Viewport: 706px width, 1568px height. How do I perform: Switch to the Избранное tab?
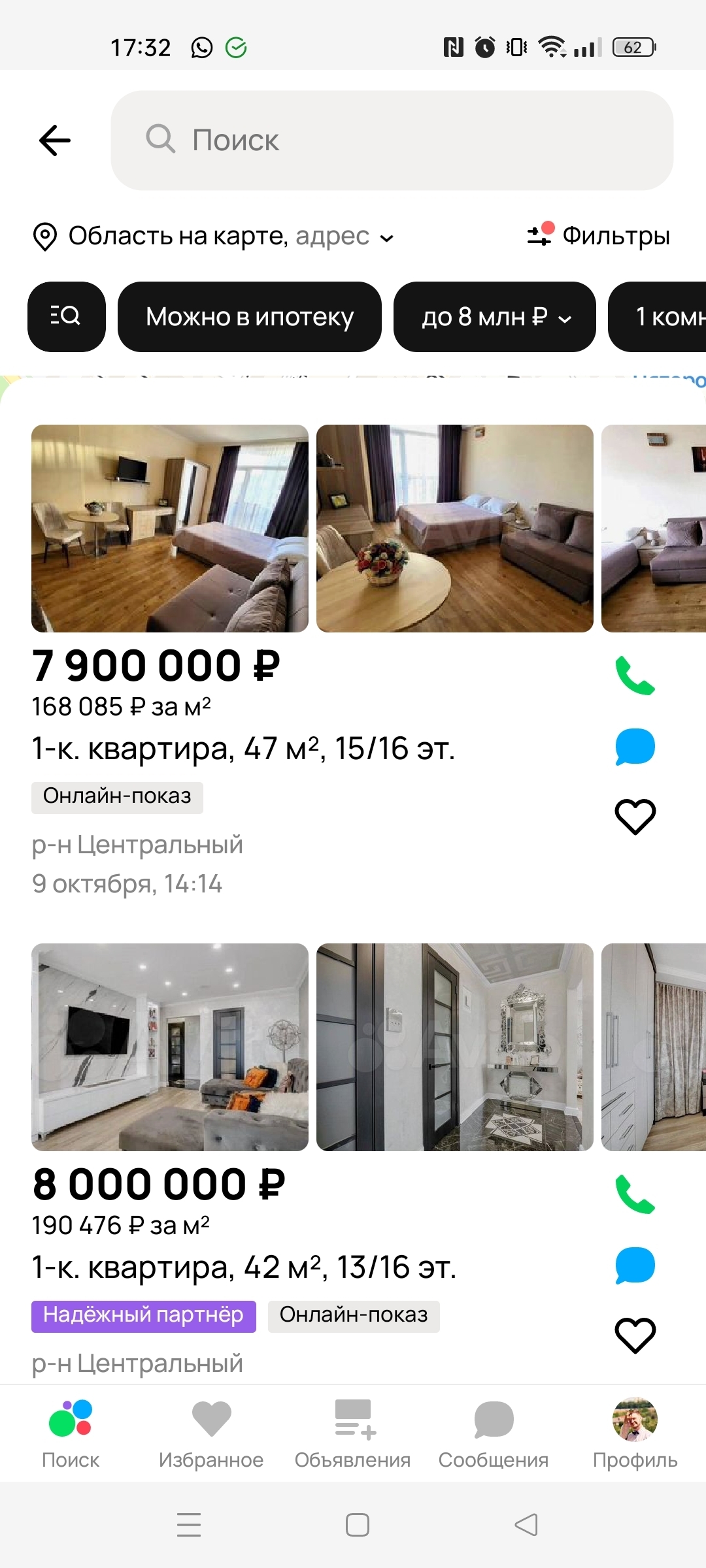211,1433
